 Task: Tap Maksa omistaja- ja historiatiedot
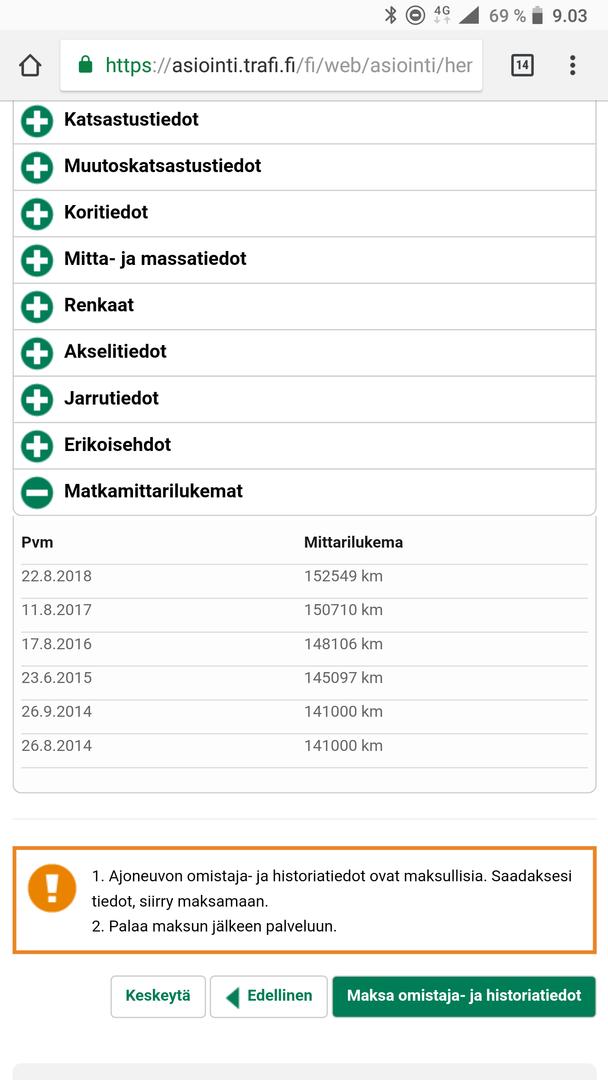tap(464, 996)
